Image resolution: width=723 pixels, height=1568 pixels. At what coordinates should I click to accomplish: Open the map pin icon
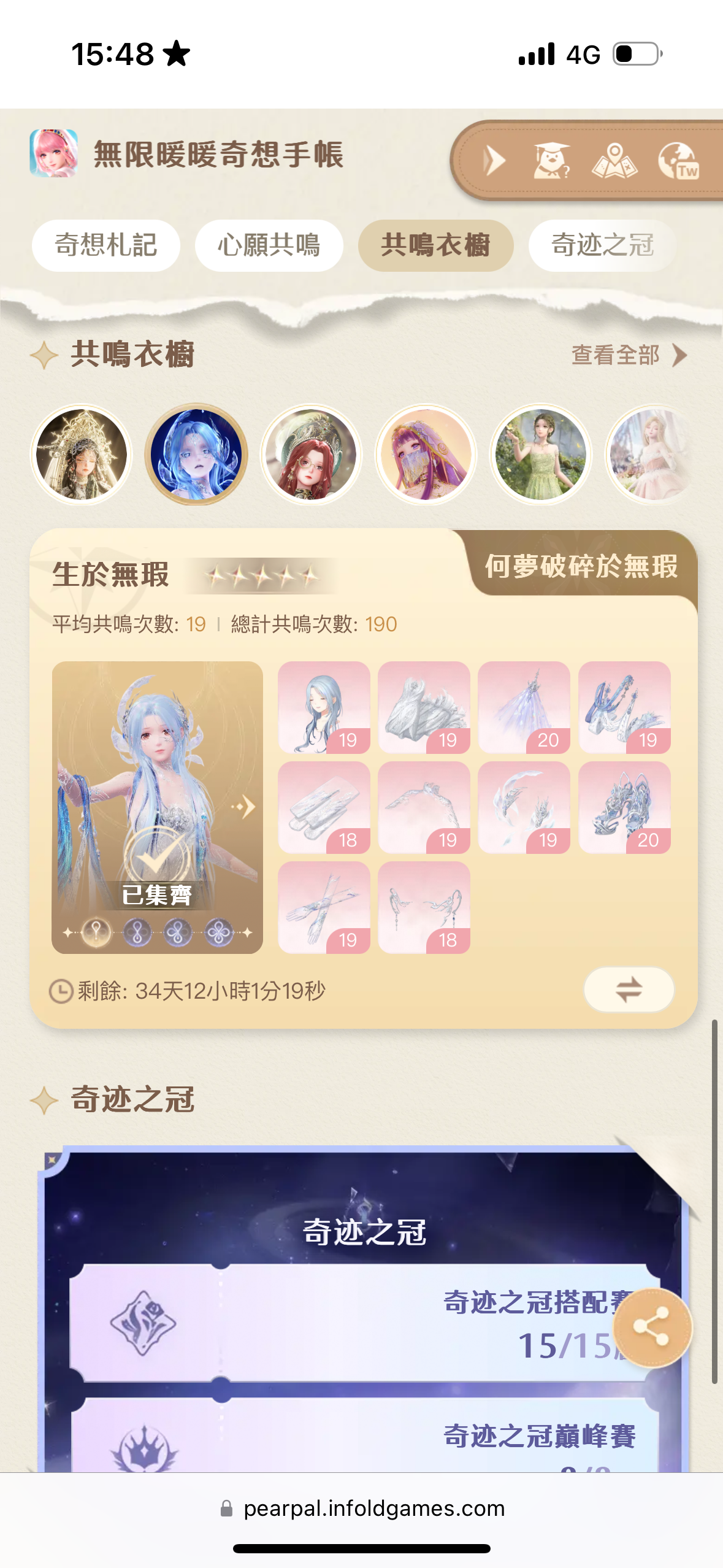click(614, 161)
